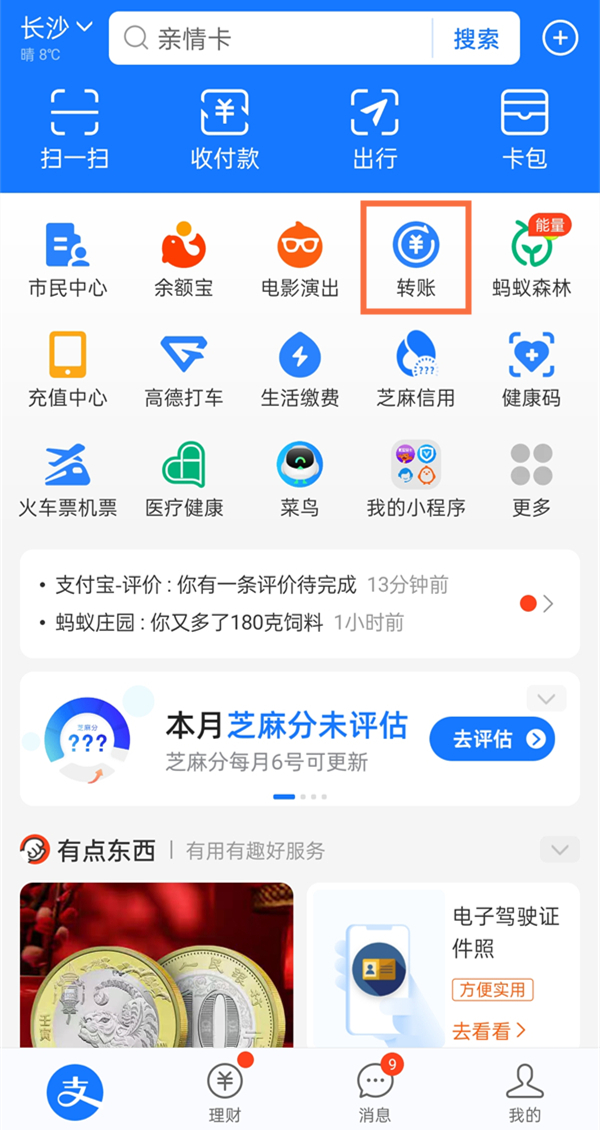Open 健康码
Screen dimensions: 600x1130
[x=532, y=368]
